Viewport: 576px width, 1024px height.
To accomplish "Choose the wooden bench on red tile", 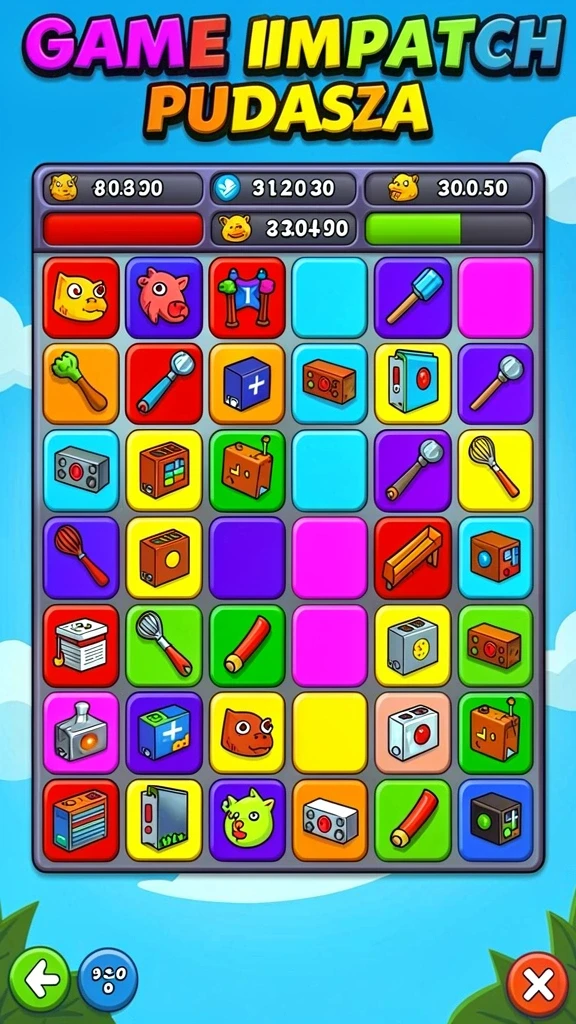I will coord(413,558).
